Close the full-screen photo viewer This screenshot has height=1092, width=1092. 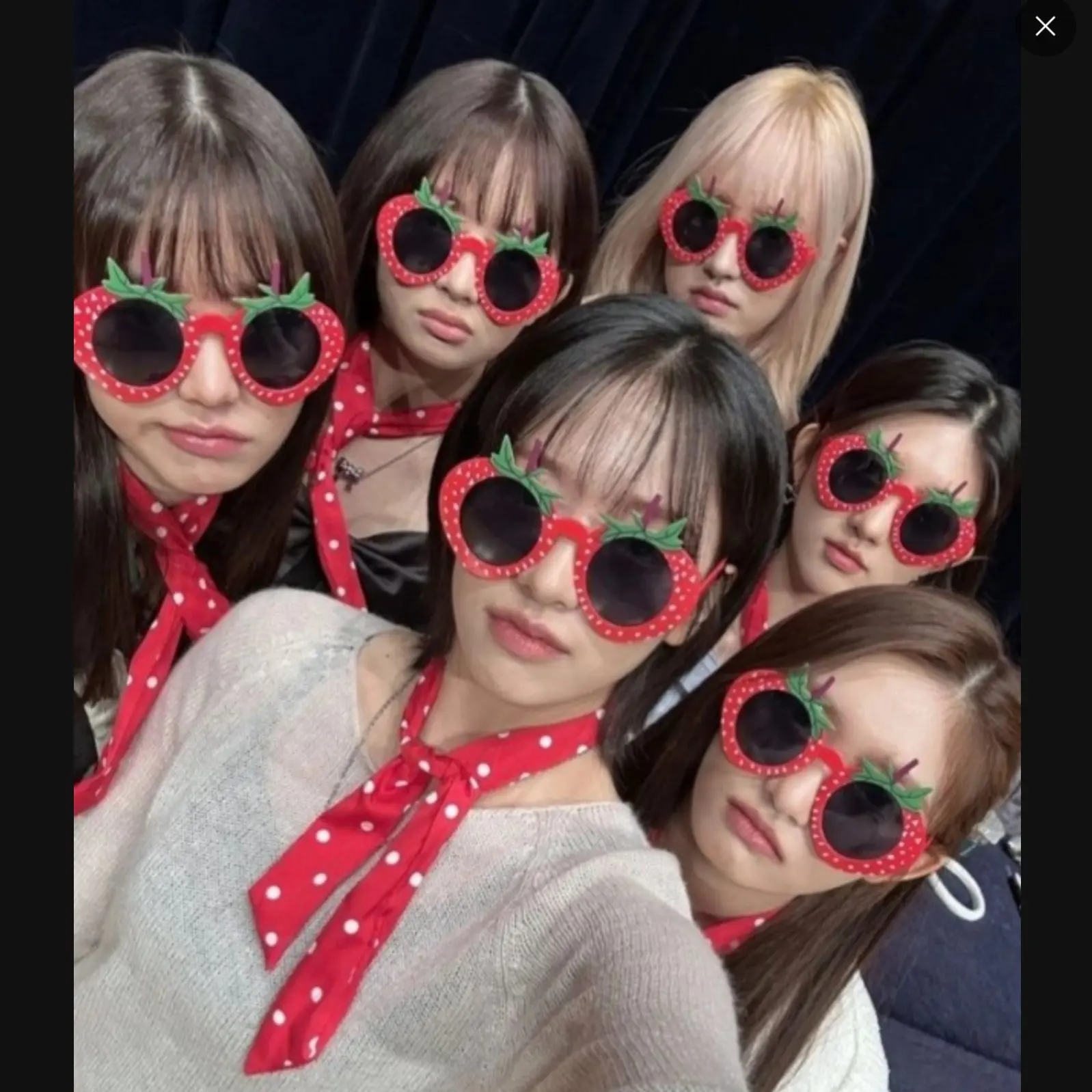pos(1045,27)
